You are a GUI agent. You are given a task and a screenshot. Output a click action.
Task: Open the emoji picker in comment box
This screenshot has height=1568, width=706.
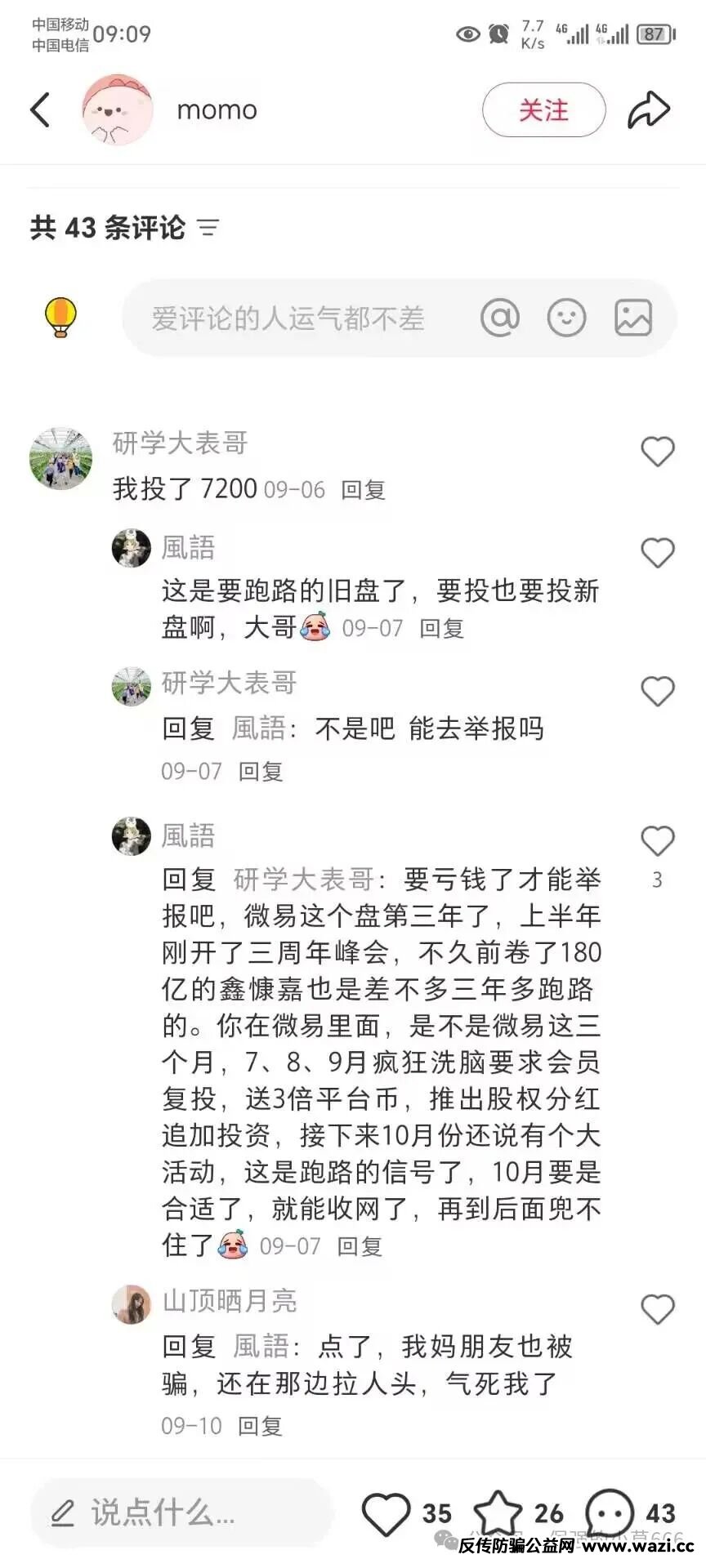pos(566,318)
